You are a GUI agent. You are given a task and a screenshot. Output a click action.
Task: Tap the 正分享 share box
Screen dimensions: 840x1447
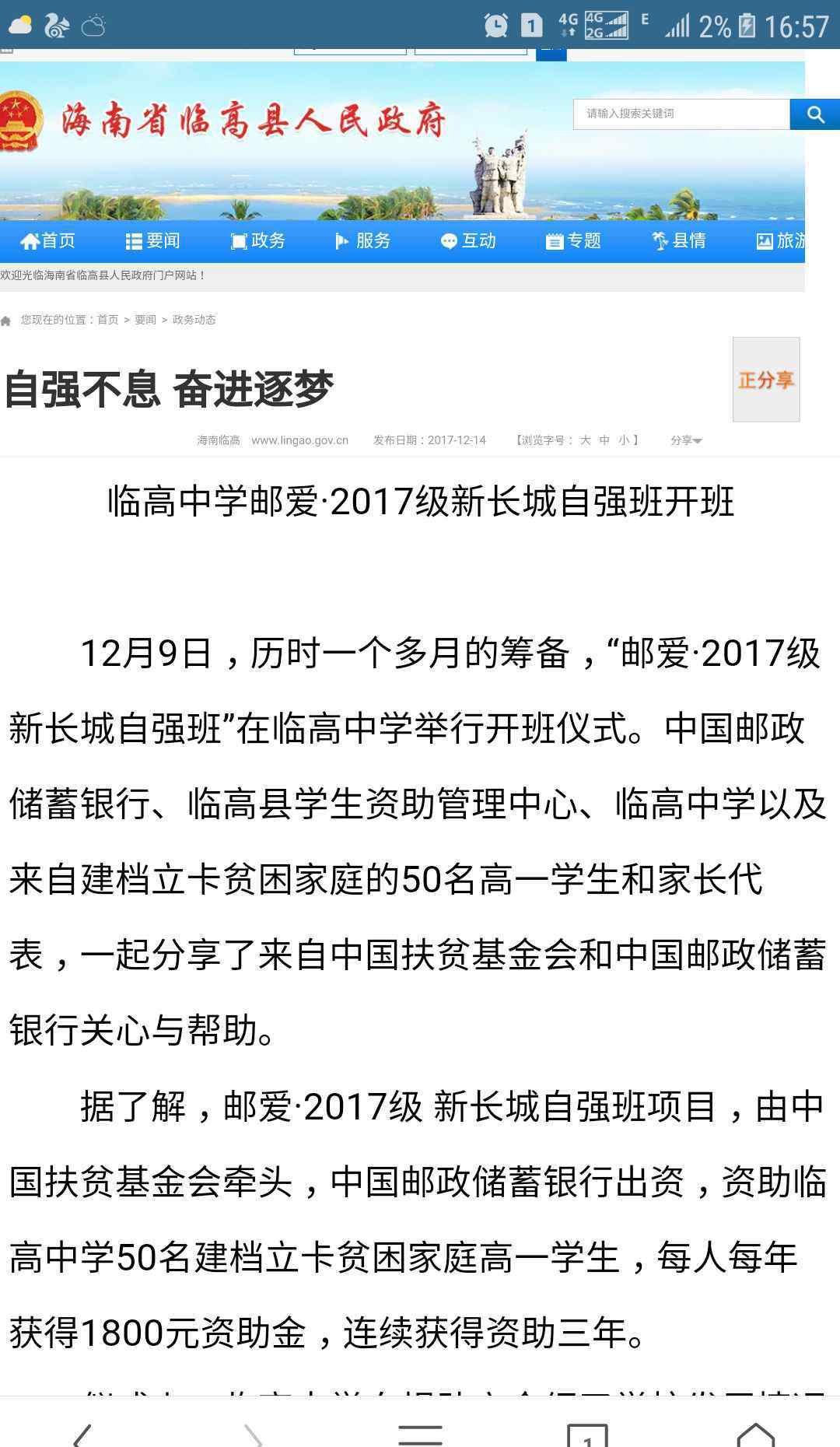click(x=766, y=380)
